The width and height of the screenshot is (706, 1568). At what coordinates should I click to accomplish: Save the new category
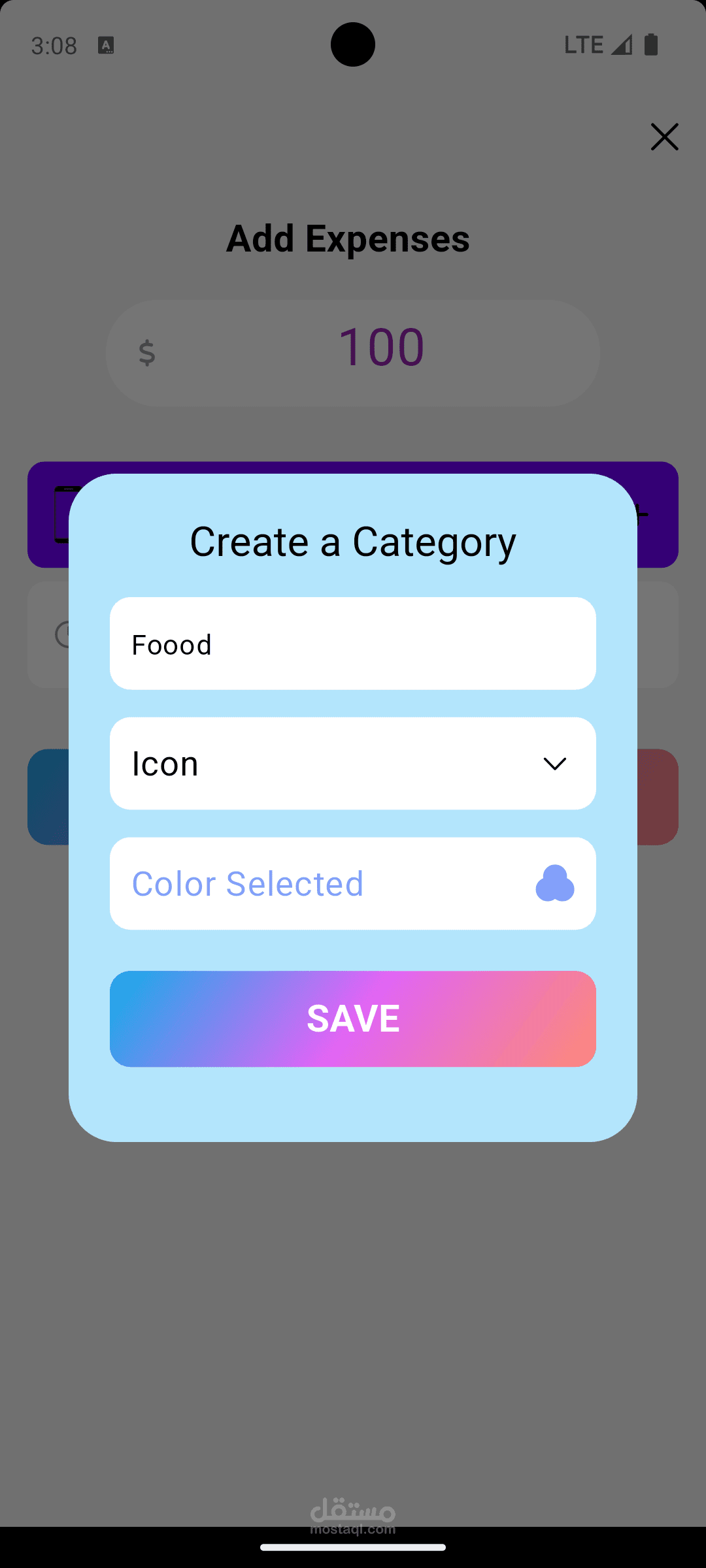[352, 1019]
